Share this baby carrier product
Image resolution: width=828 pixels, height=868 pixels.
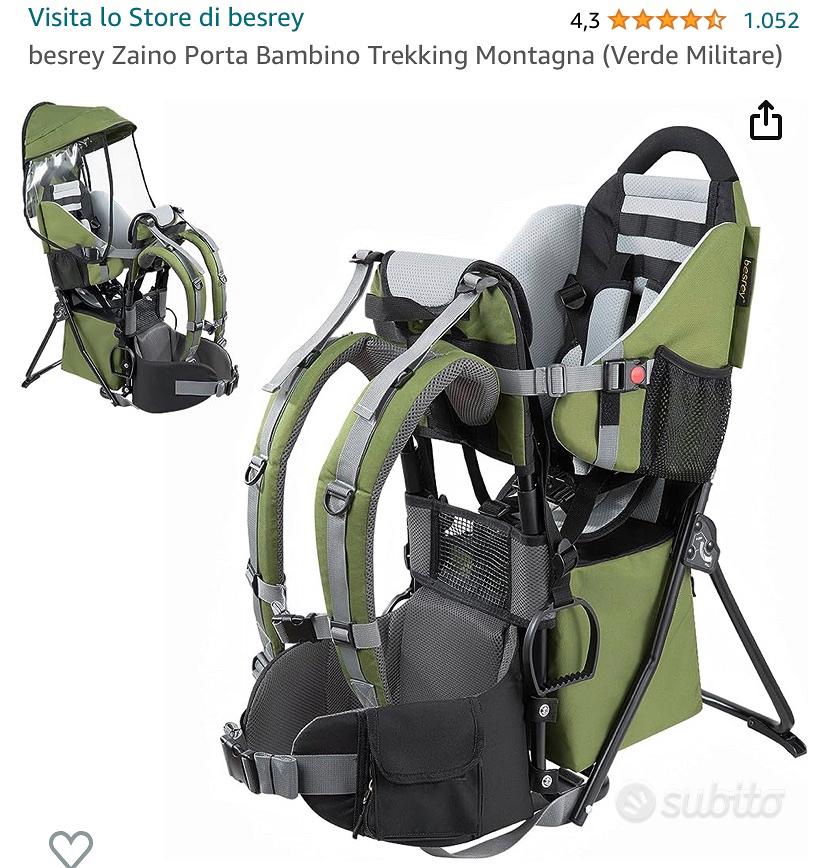tap(765, 120)
